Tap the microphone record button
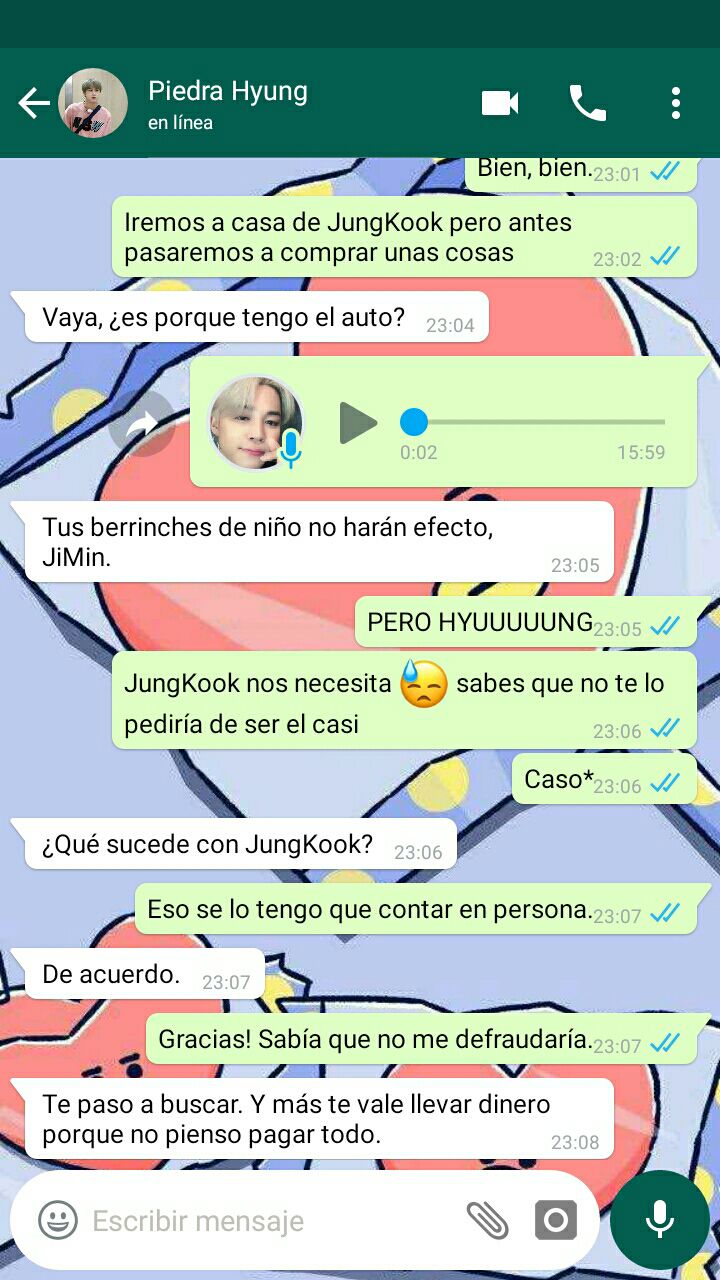Screen dimensions: 720x1280 [659, 1218]
